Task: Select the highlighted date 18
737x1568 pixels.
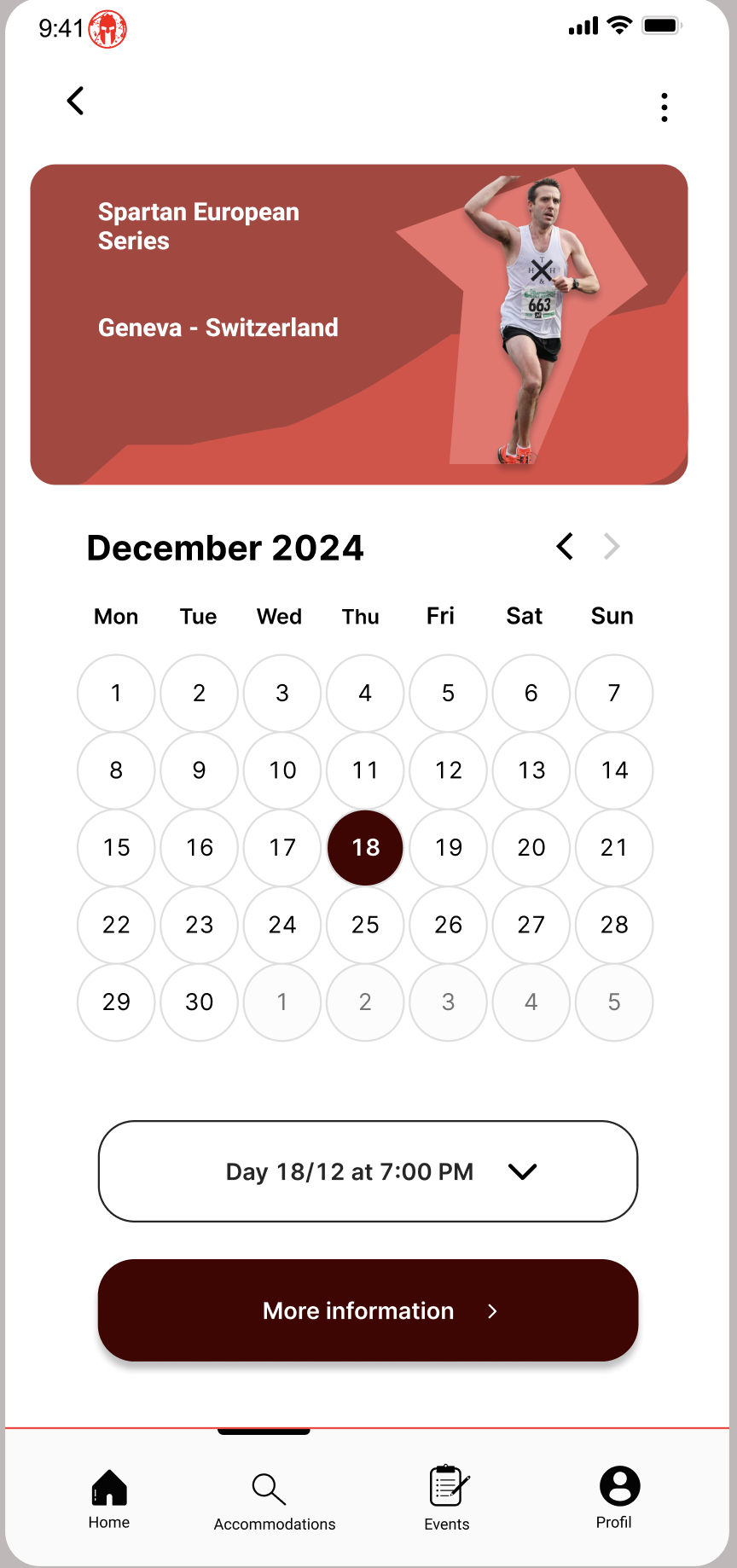Action: click(365, 848)
